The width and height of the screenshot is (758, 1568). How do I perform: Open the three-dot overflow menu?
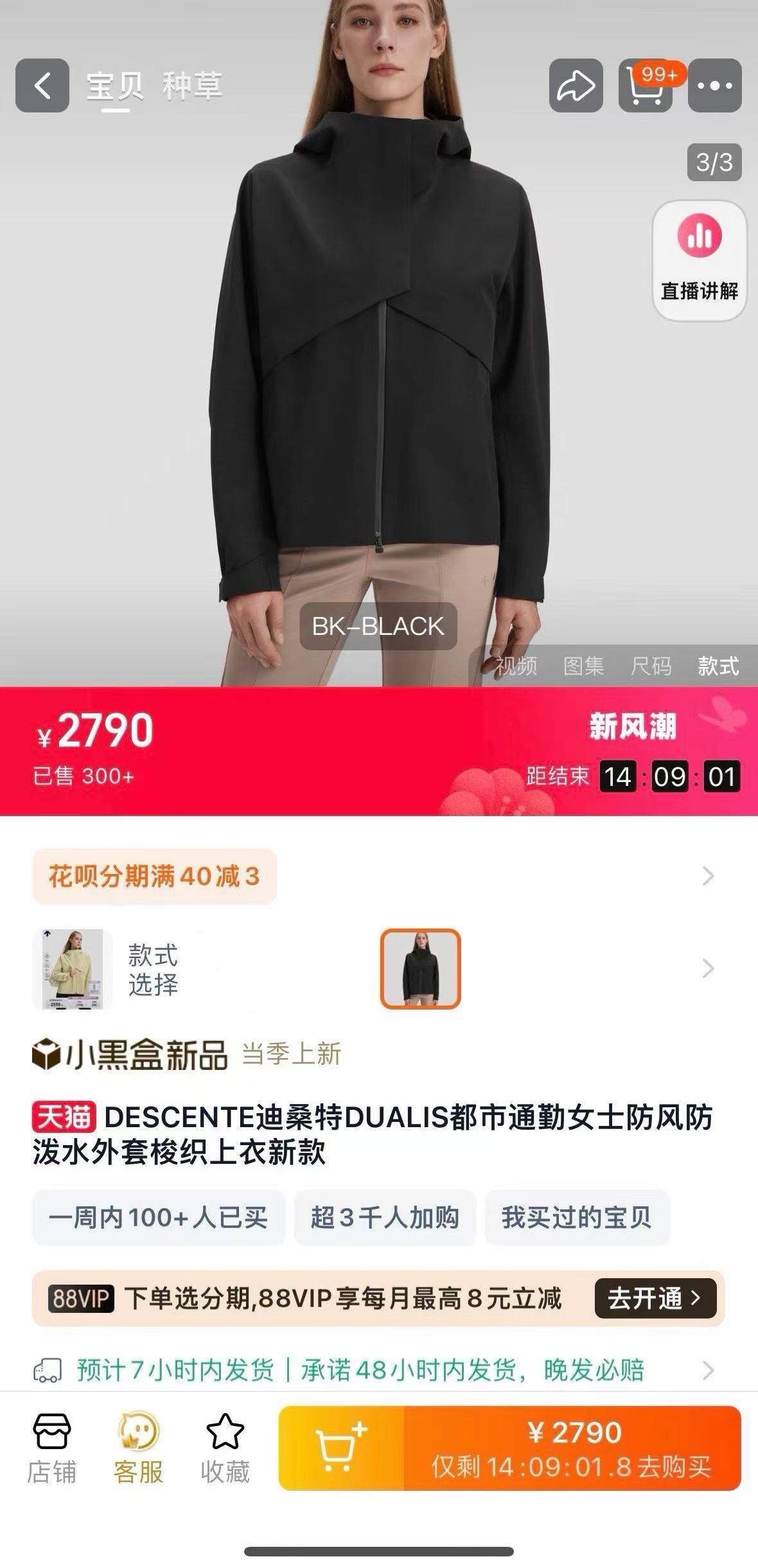(x=714, y=85)
